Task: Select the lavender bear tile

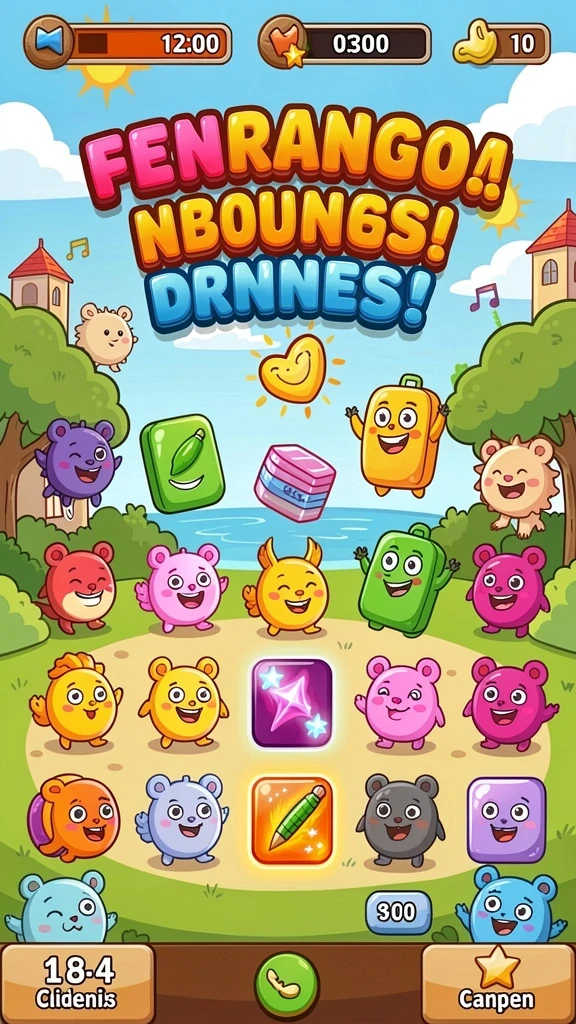Action: click(x=183, y=820)
